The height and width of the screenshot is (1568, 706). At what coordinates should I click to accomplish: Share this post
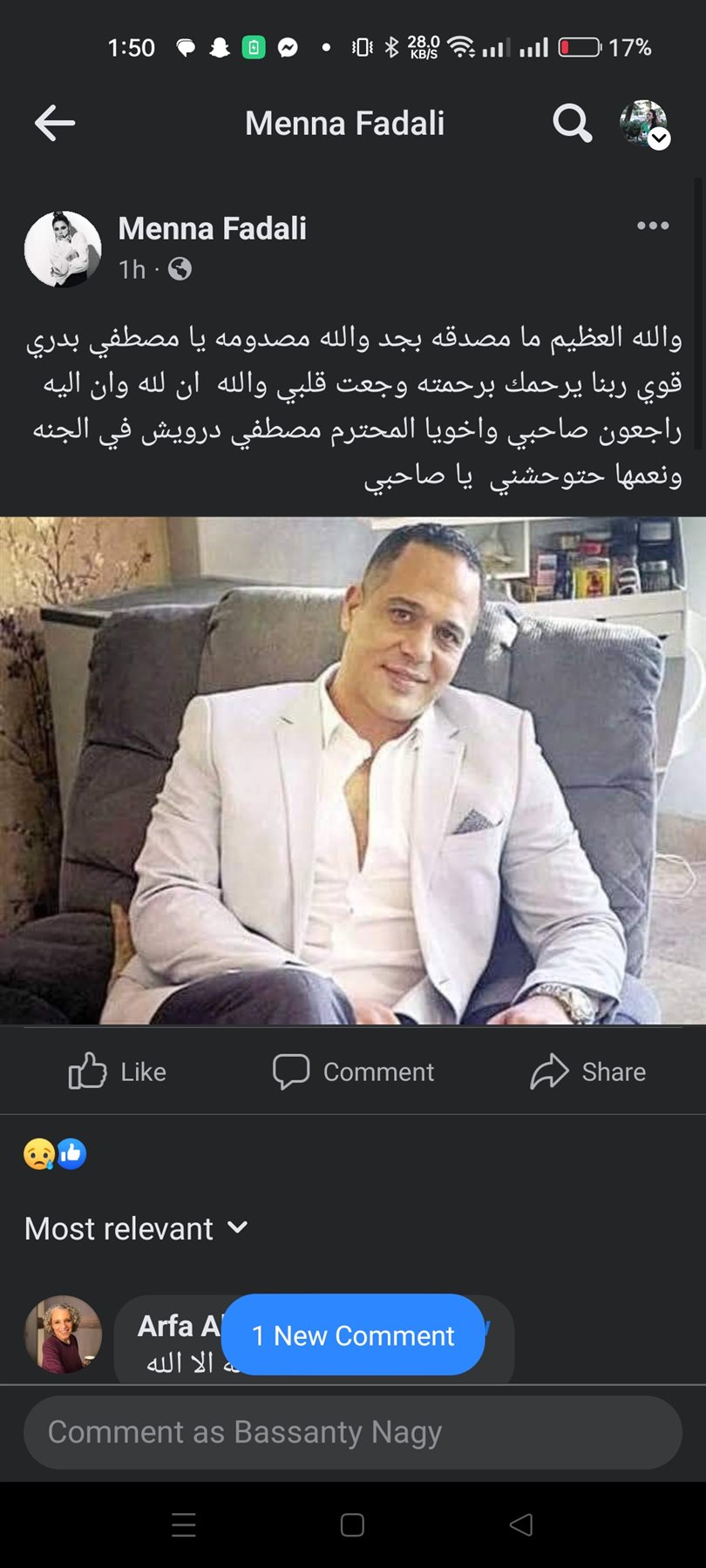(x=588, y=1071)
